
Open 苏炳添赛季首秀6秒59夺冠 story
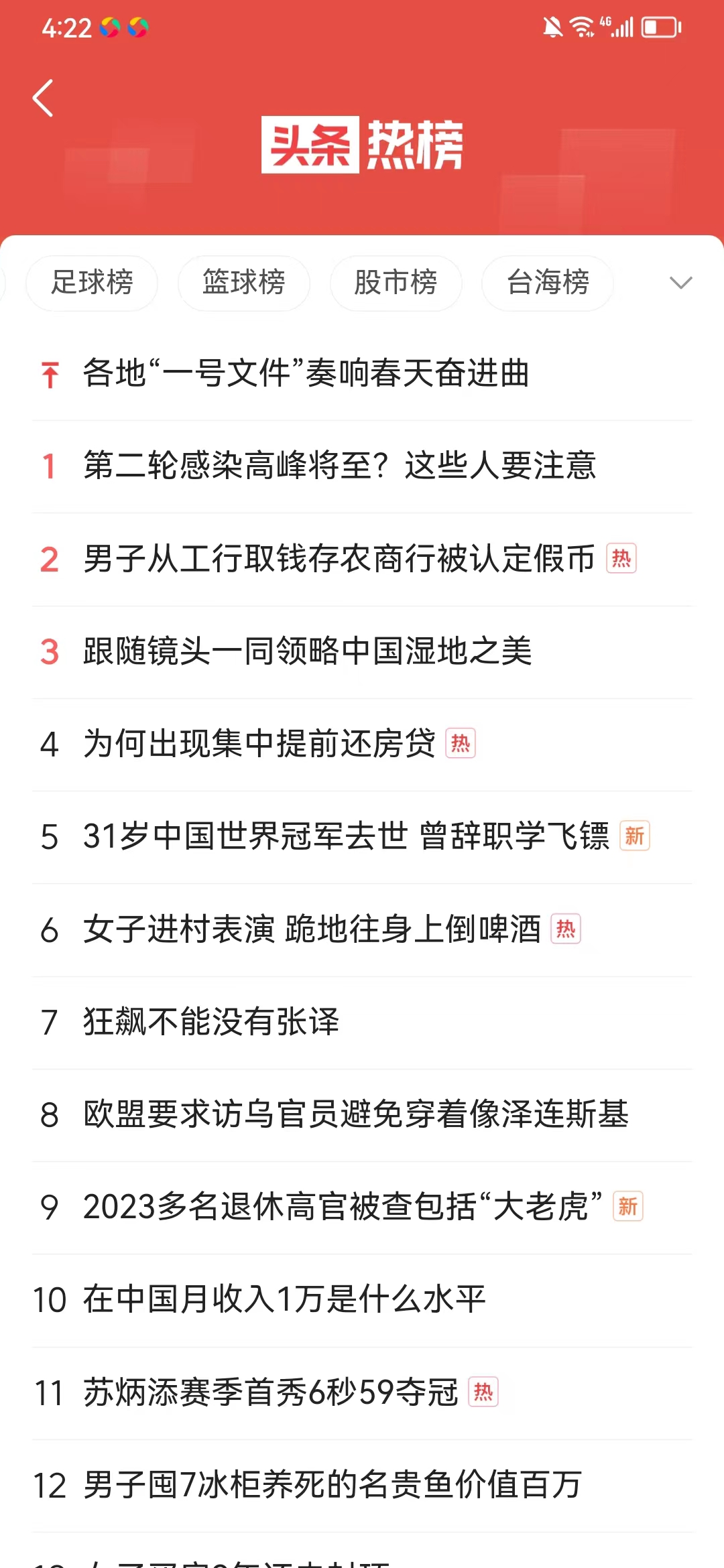(x=270, y=1392)
